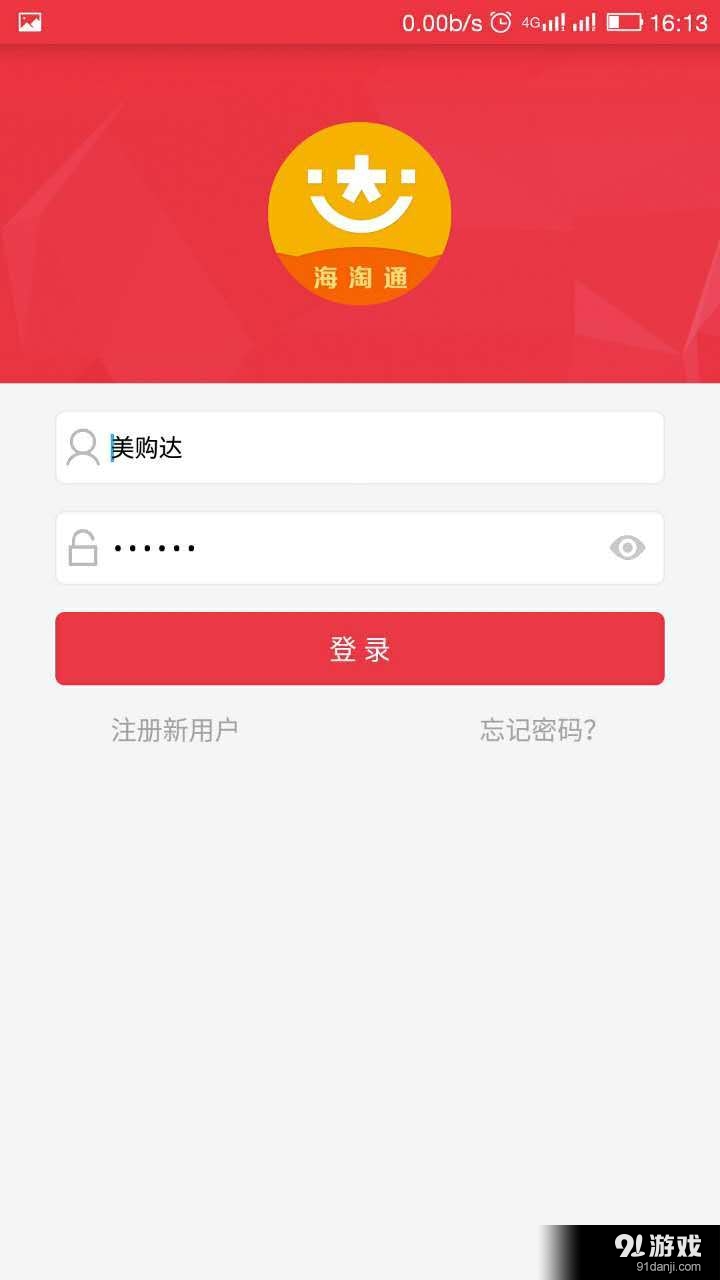Show the hidden password with the eye toggle
The width and height of the screenshot is (720, 1280).
click(627, 548)
